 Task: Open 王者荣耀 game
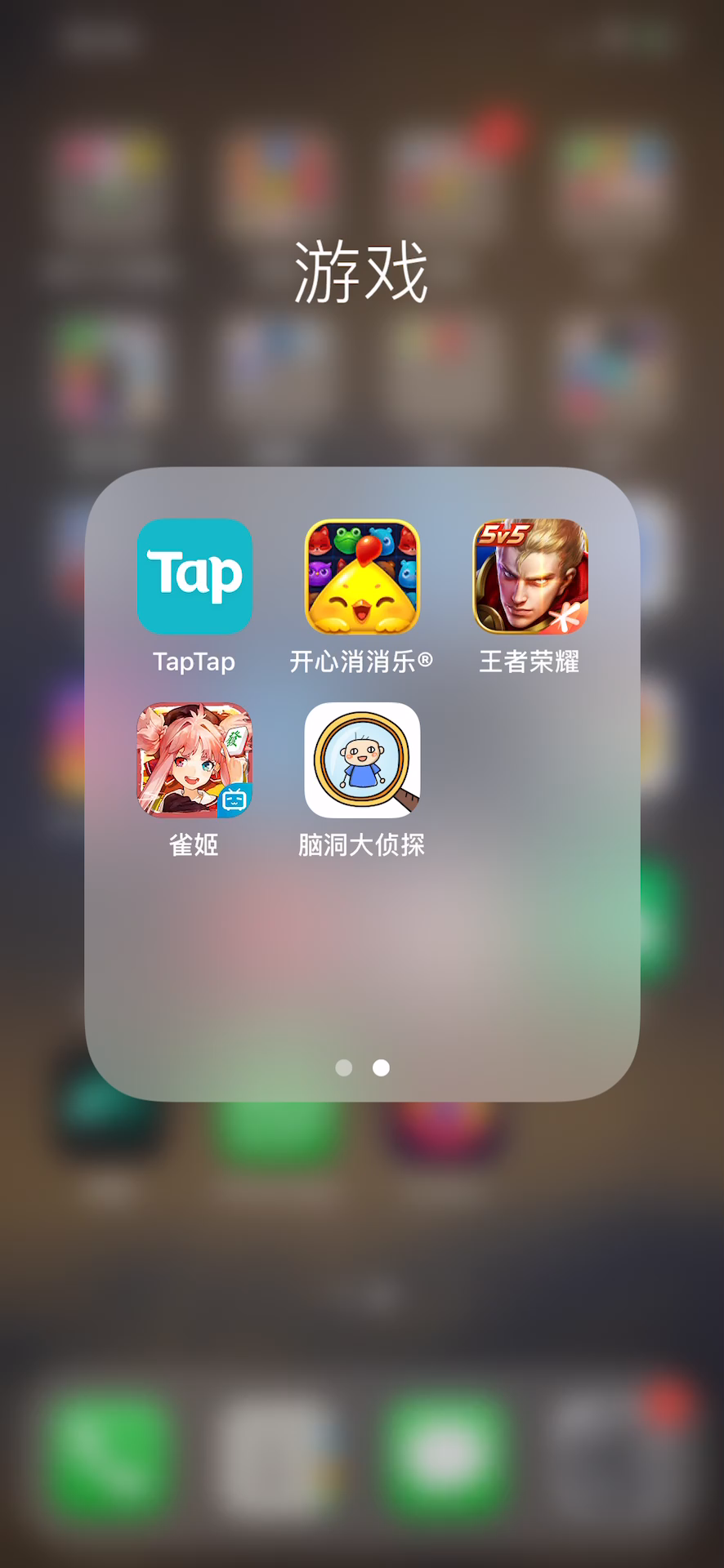pyautogui.click(x=530, y=577)
